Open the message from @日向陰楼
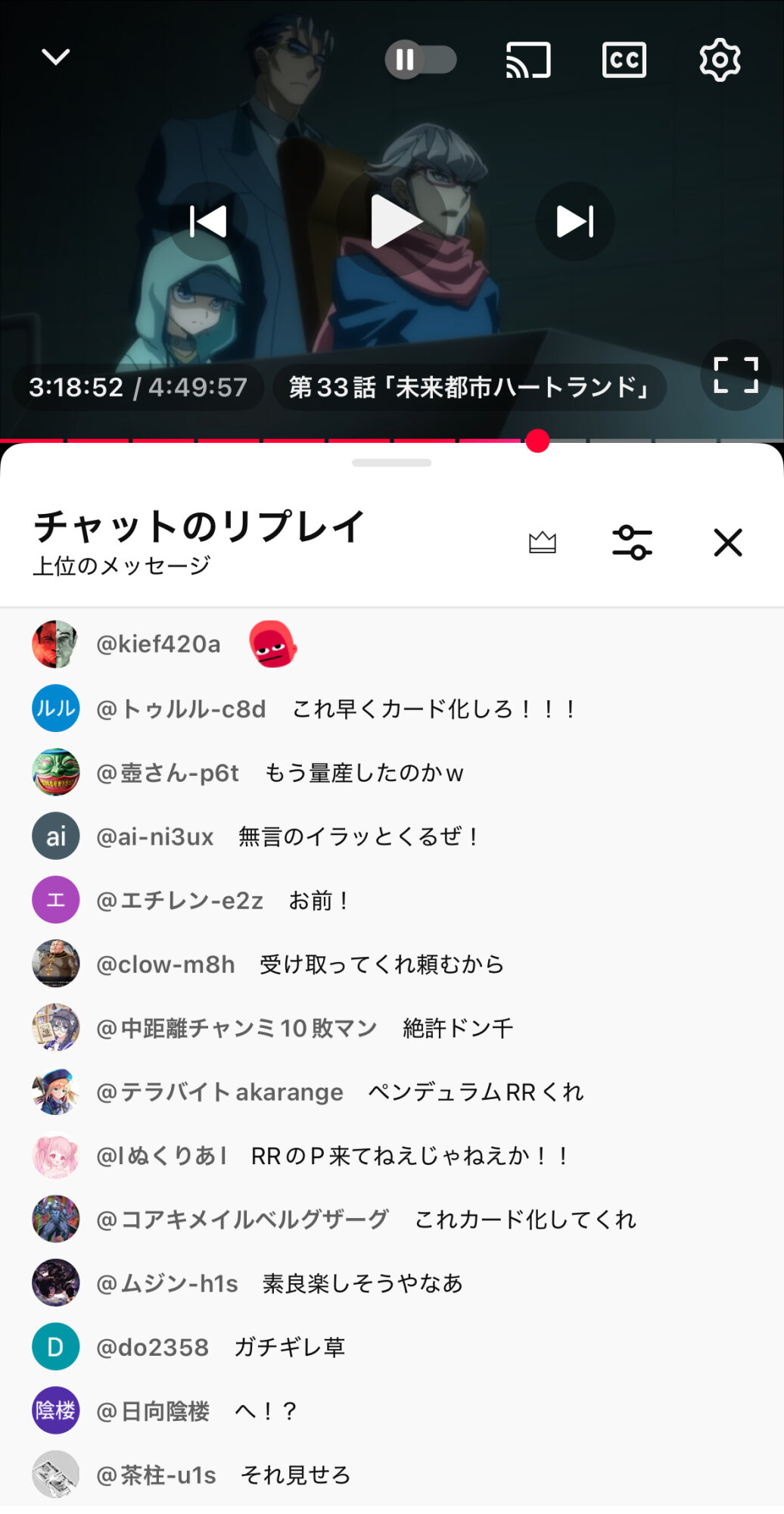The width and height of the screenshot is (784, 1514). [x=197, y=1411]
